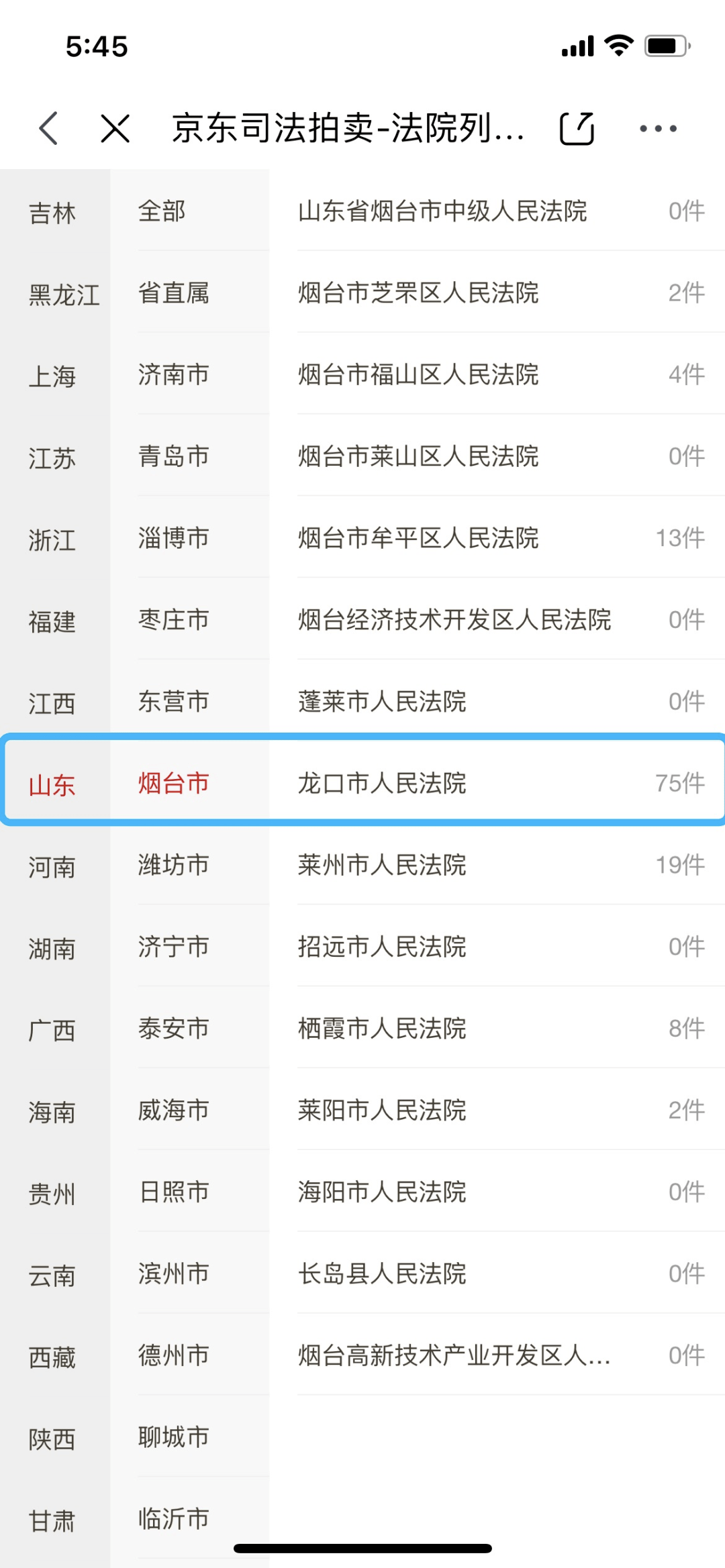This screenshot has width=725, height=1568.
Task: Share this court list page
Action: (x=577, y=127)
